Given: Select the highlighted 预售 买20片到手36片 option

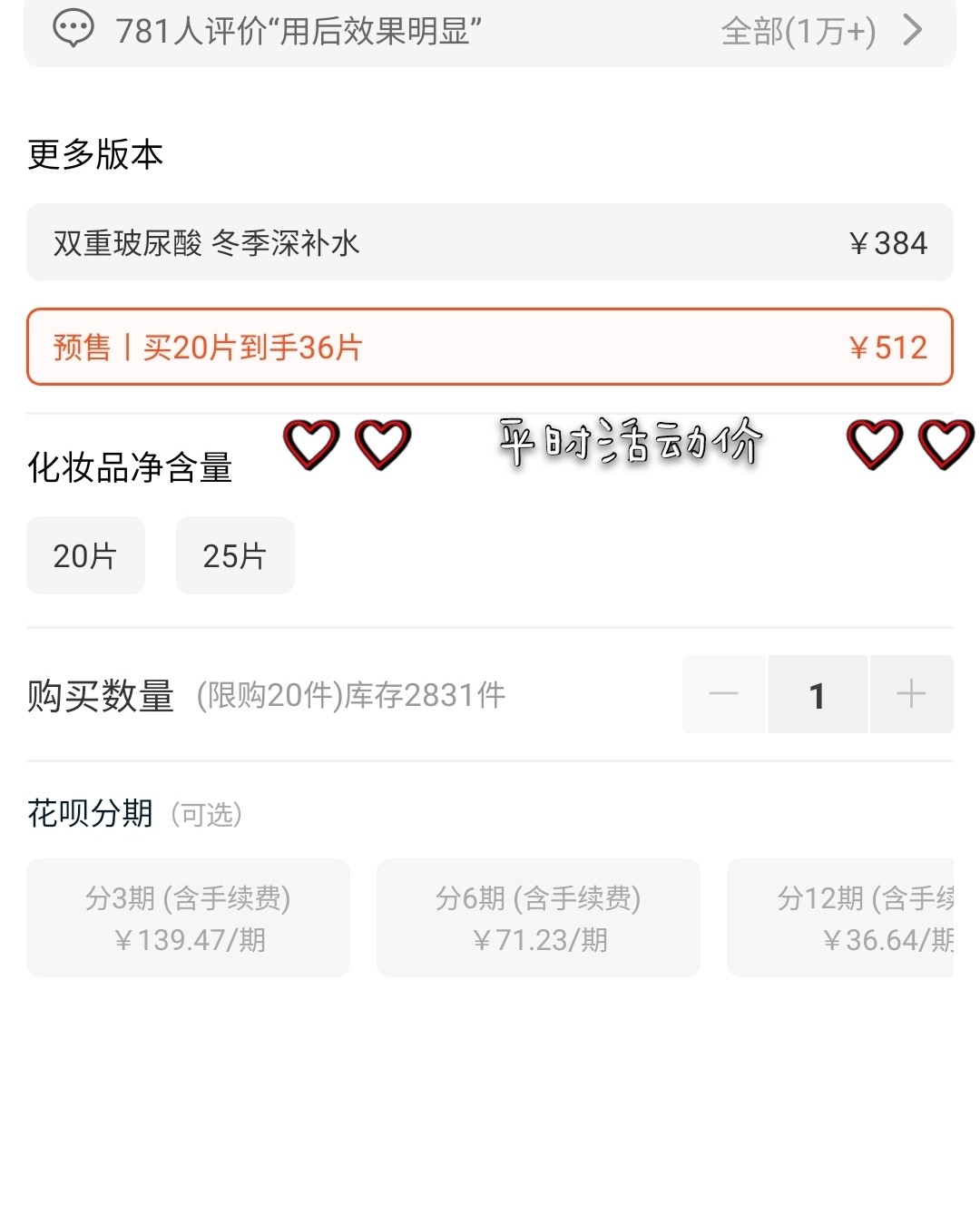Looking at the screenshot, I should 490,347.
